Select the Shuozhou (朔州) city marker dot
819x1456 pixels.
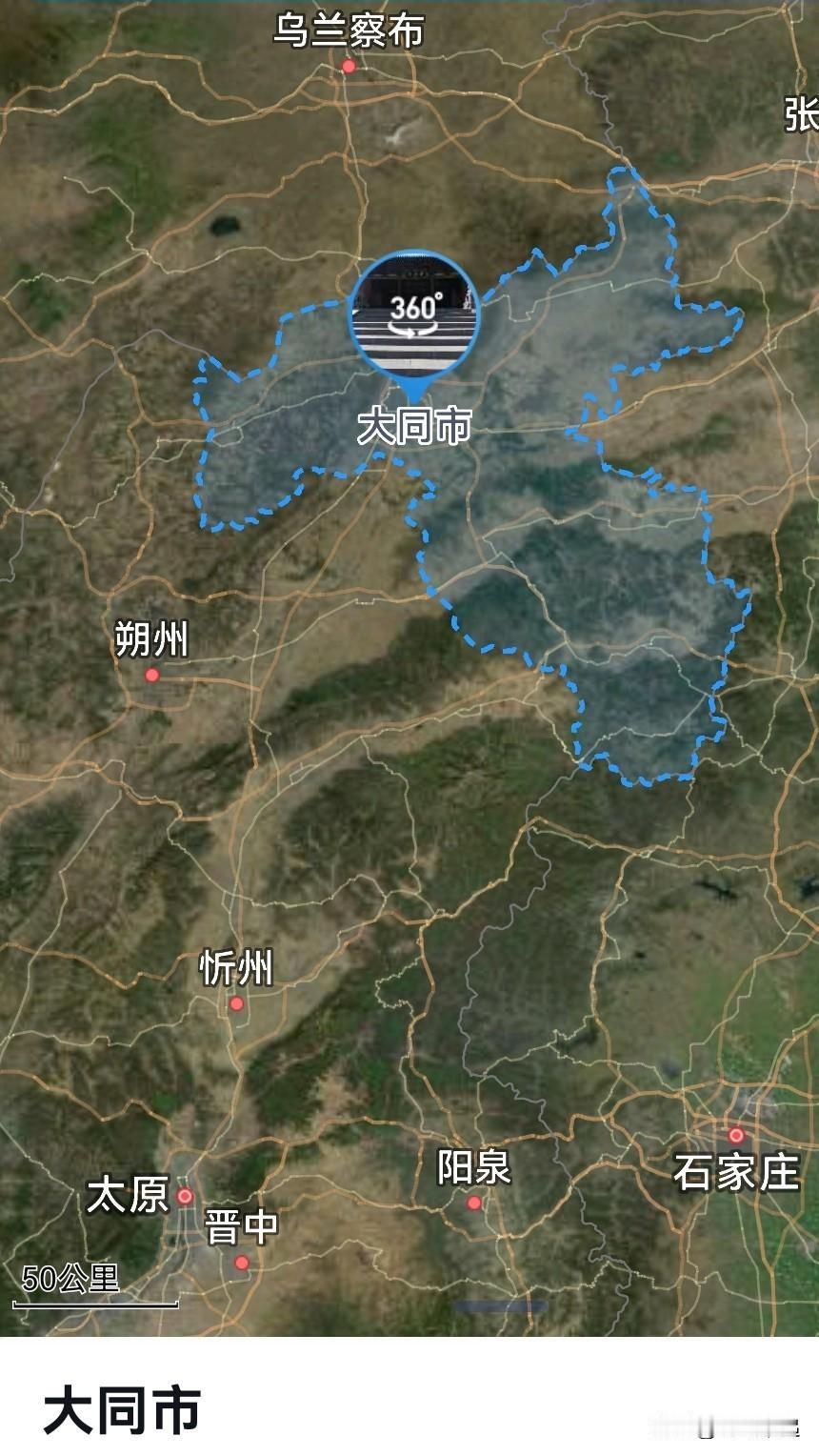(x=150, y=674)
